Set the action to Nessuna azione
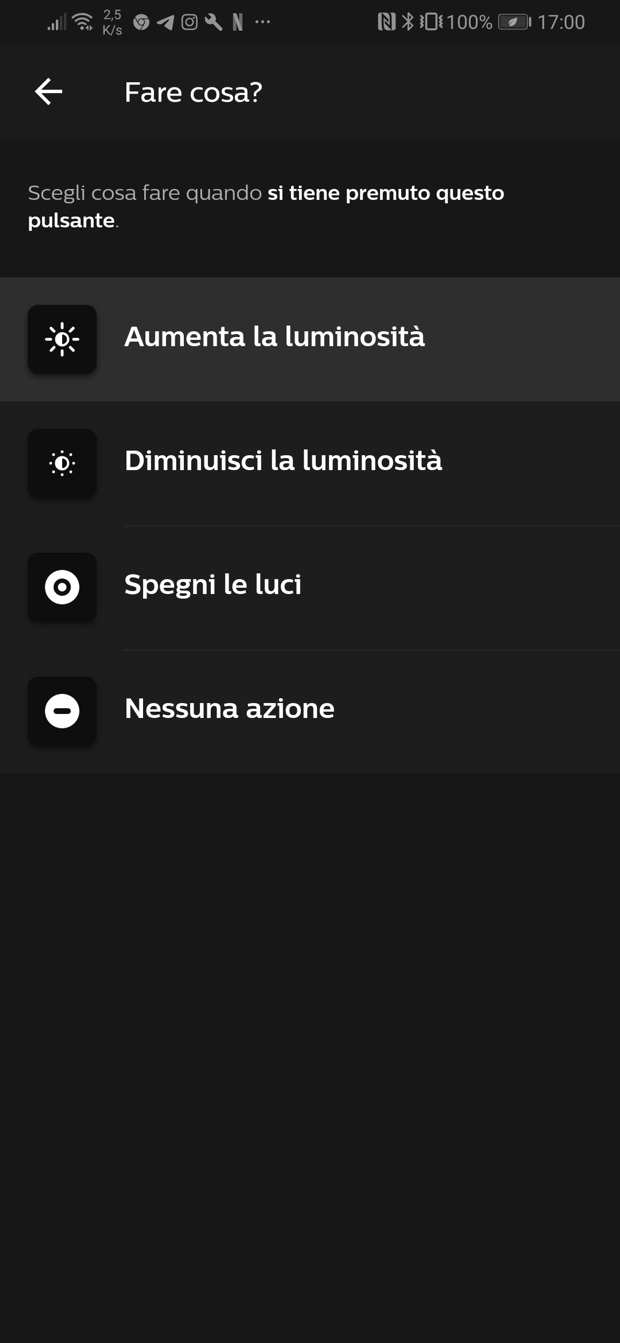Viewport: 620px width, 1343px height. 229,710
